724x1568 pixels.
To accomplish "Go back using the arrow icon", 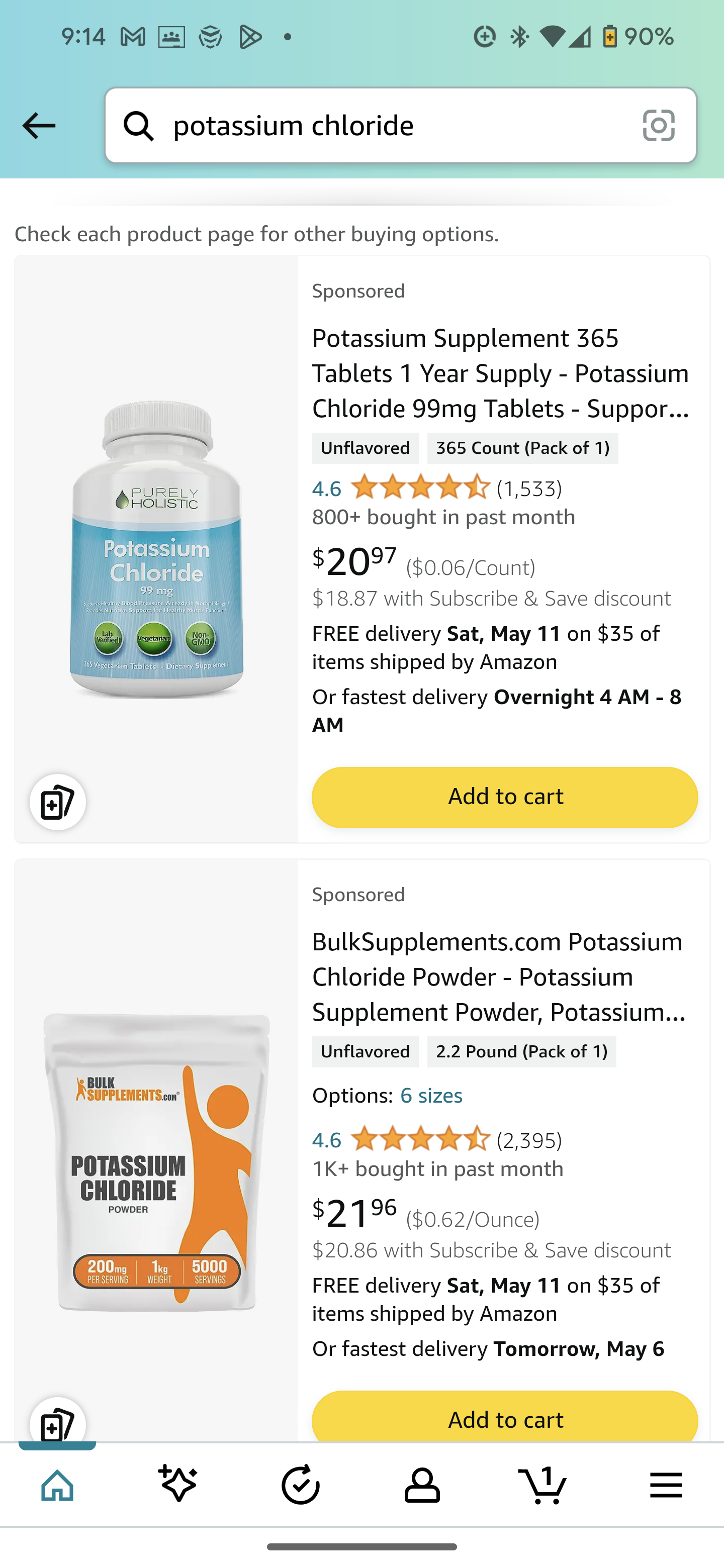I will pyautogui.click(x=38, y=126).
